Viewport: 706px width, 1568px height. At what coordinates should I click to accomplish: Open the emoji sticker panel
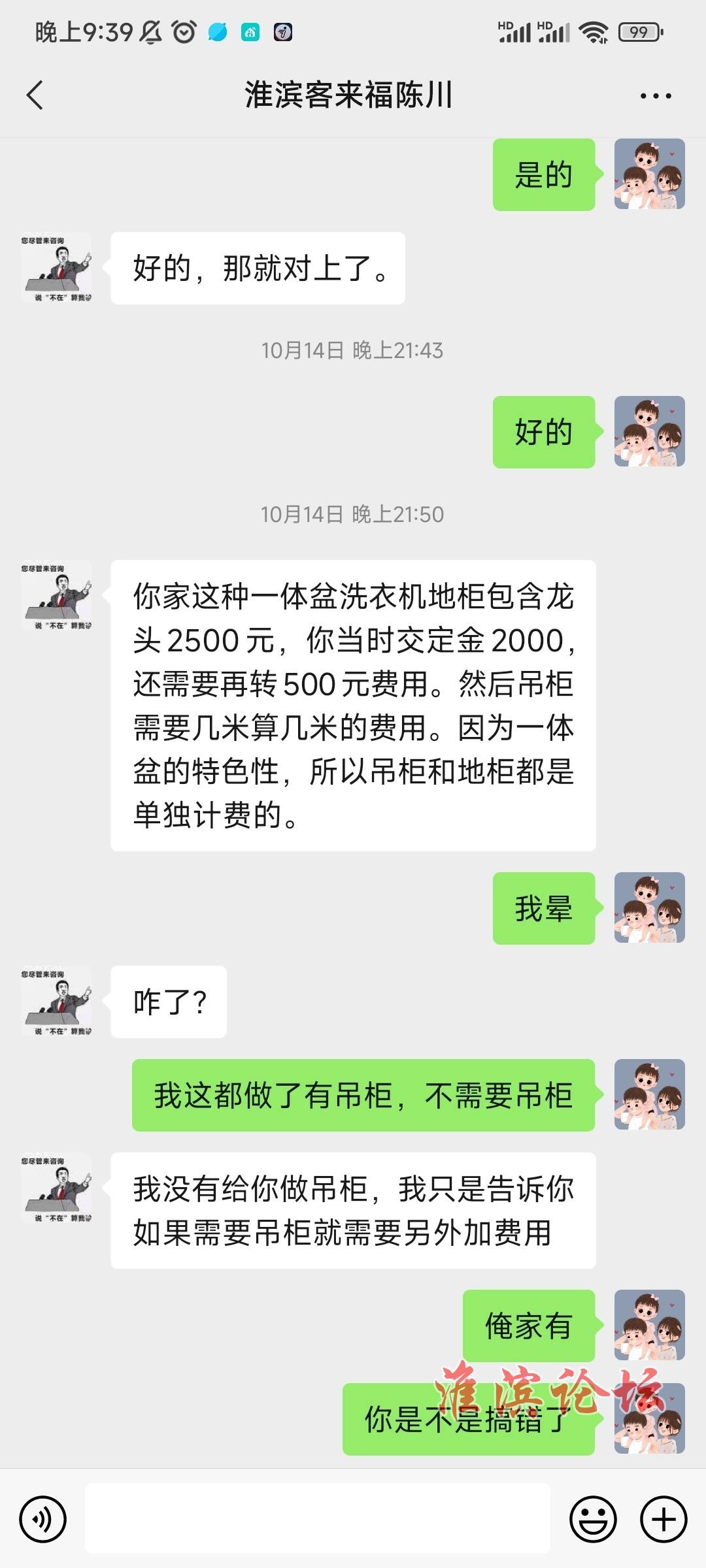click(593, 1519)
